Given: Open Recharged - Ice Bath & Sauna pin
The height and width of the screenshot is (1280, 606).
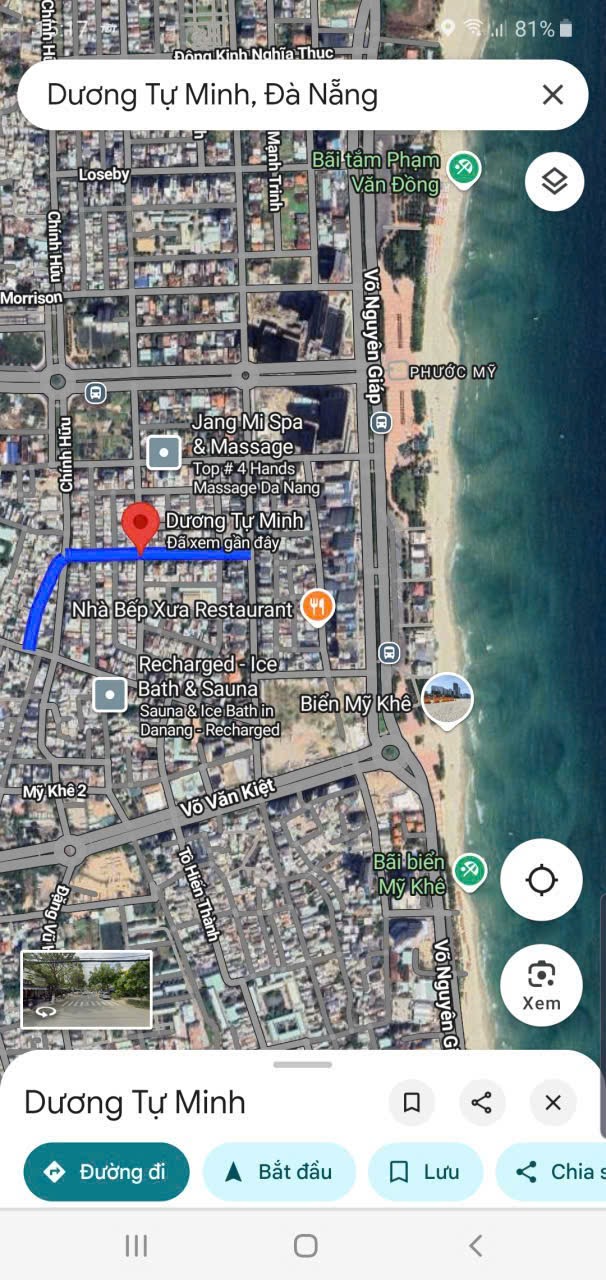Looking at the screenshot, I should point(110,693).
